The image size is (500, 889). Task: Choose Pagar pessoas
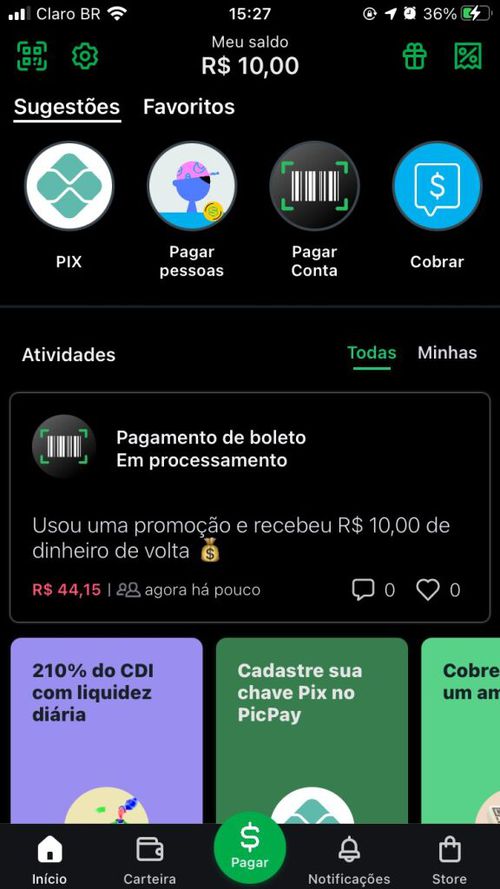pyautogui.click(x=192, y=186)
